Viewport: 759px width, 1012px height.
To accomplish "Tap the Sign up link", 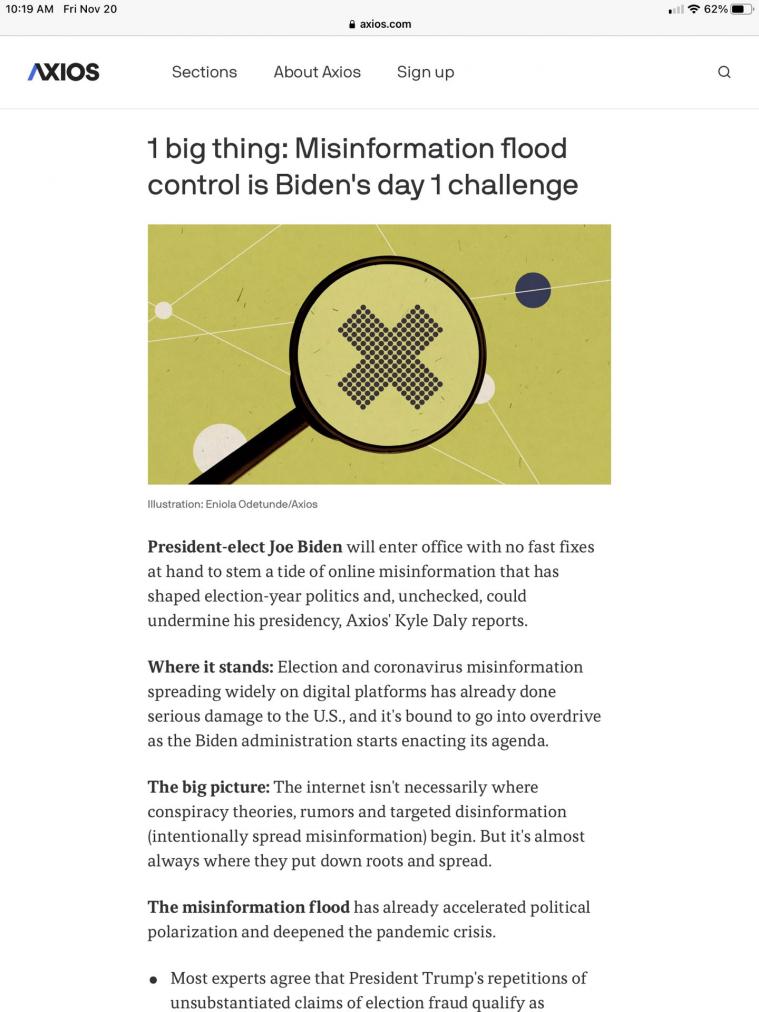I will click(x=425, y=72).
